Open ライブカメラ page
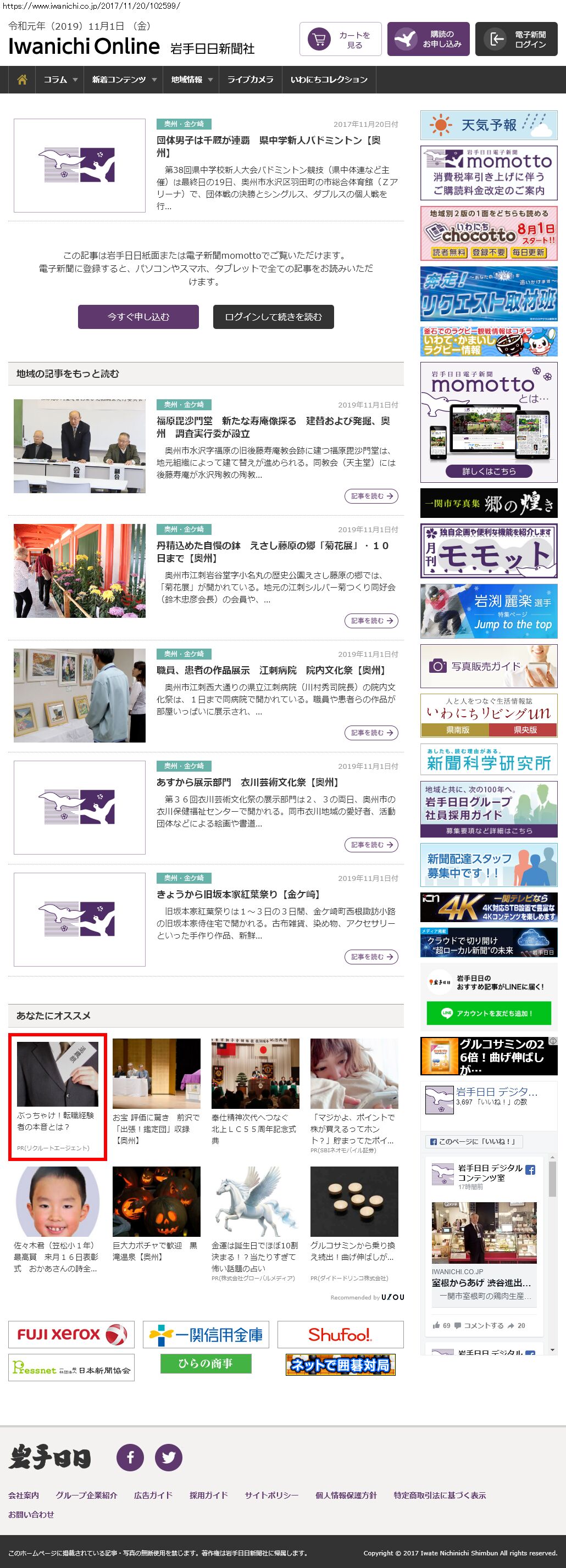 [251, 80]
